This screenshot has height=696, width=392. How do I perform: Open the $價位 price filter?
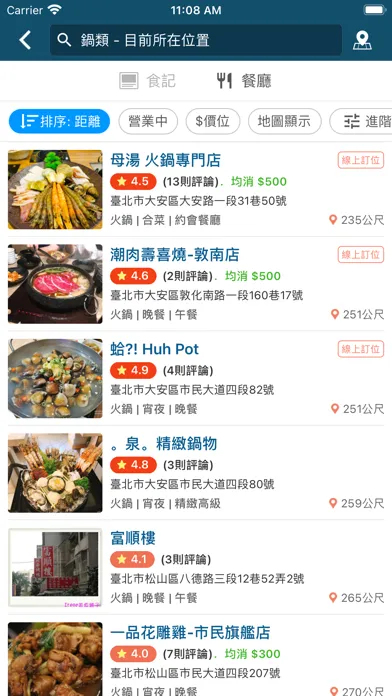pos(213,121)
